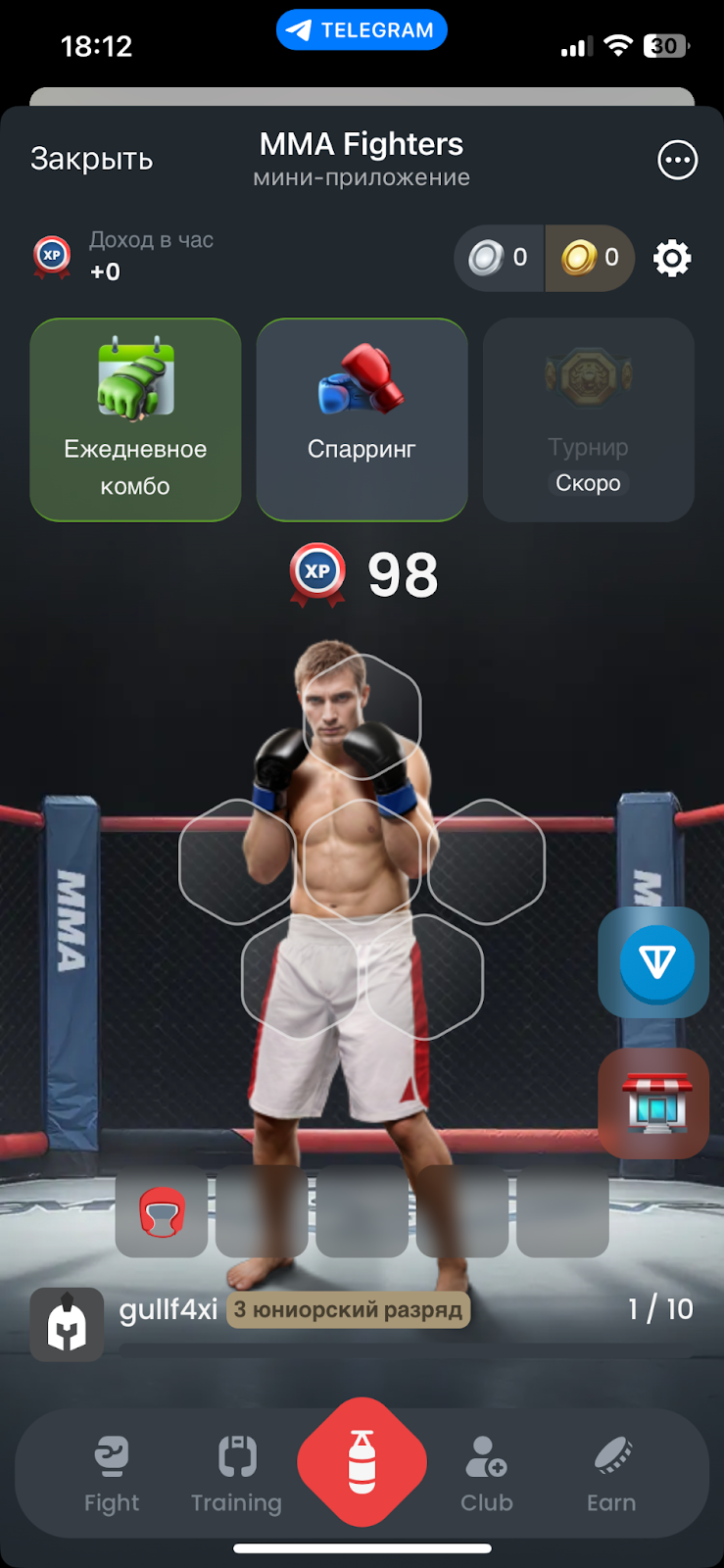Viewport: 724px width, 1568px height.
Task: Return to Telegram via top pill
Action: click(362, 30)
